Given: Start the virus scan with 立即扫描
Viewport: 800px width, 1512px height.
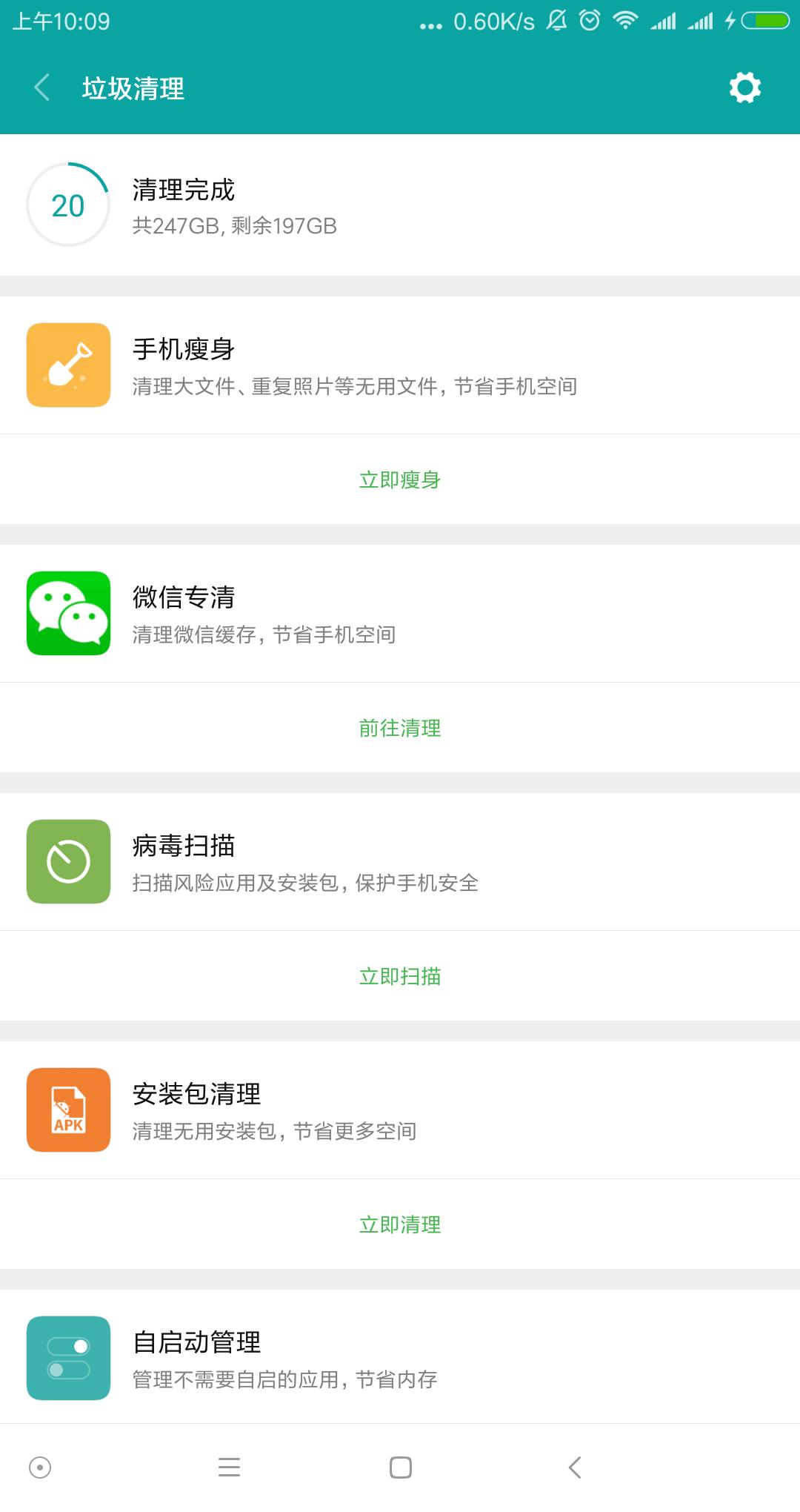Looking at the screenshot, I should coord(400,976).
